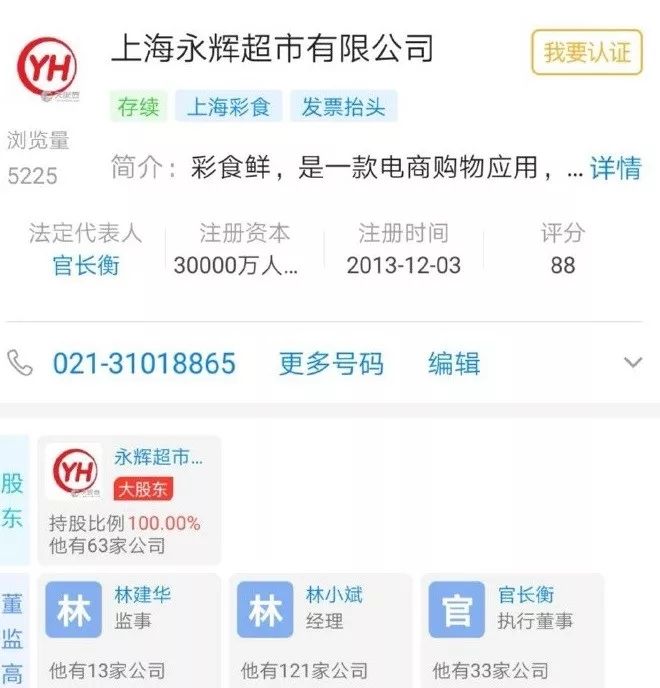Open shareholder card 永辉超市
Image resolution: width=660 pixels, height=688 pixels.
(x=128, y=500)
